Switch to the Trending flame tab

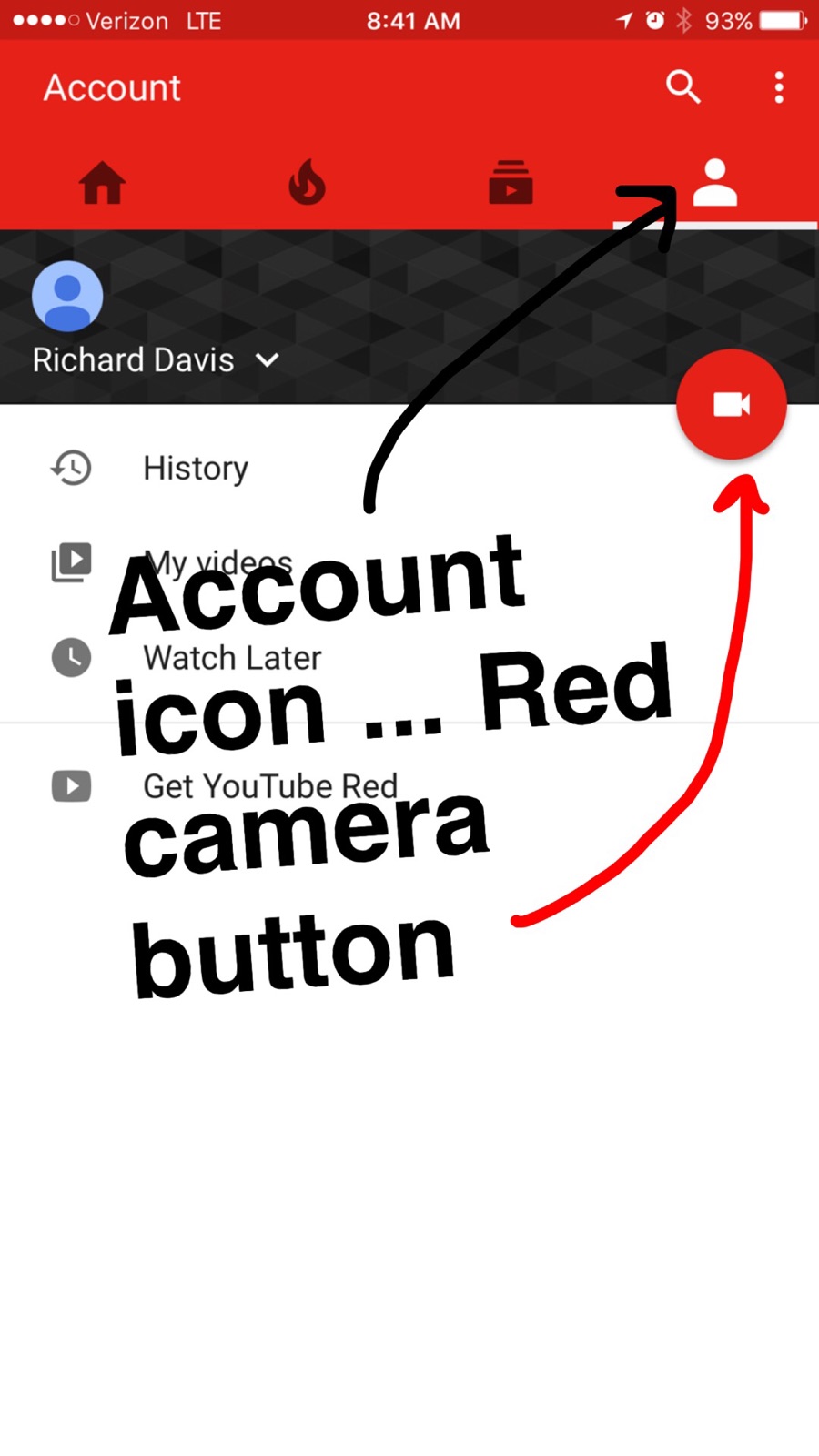click(307, 183)
